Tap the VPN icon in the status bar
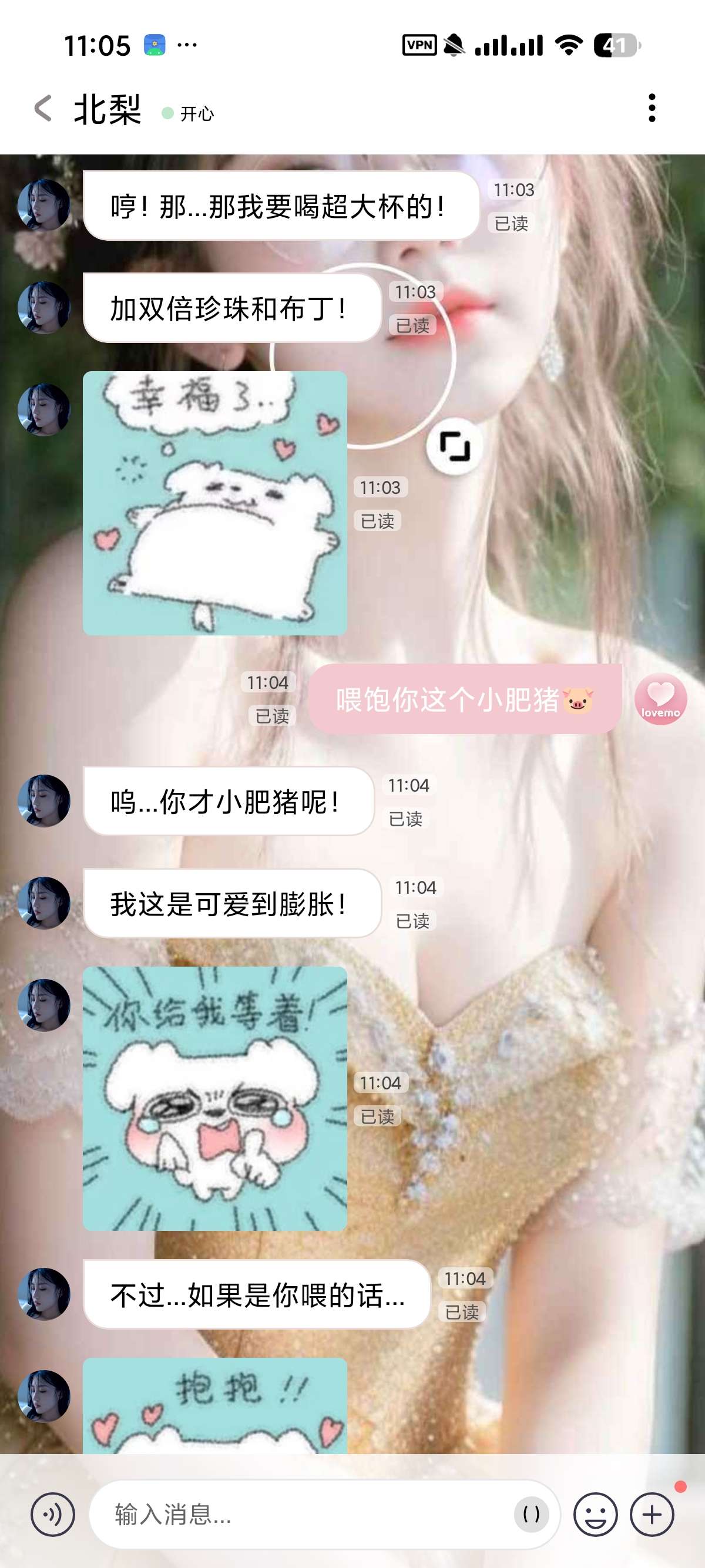 point(421,44)
